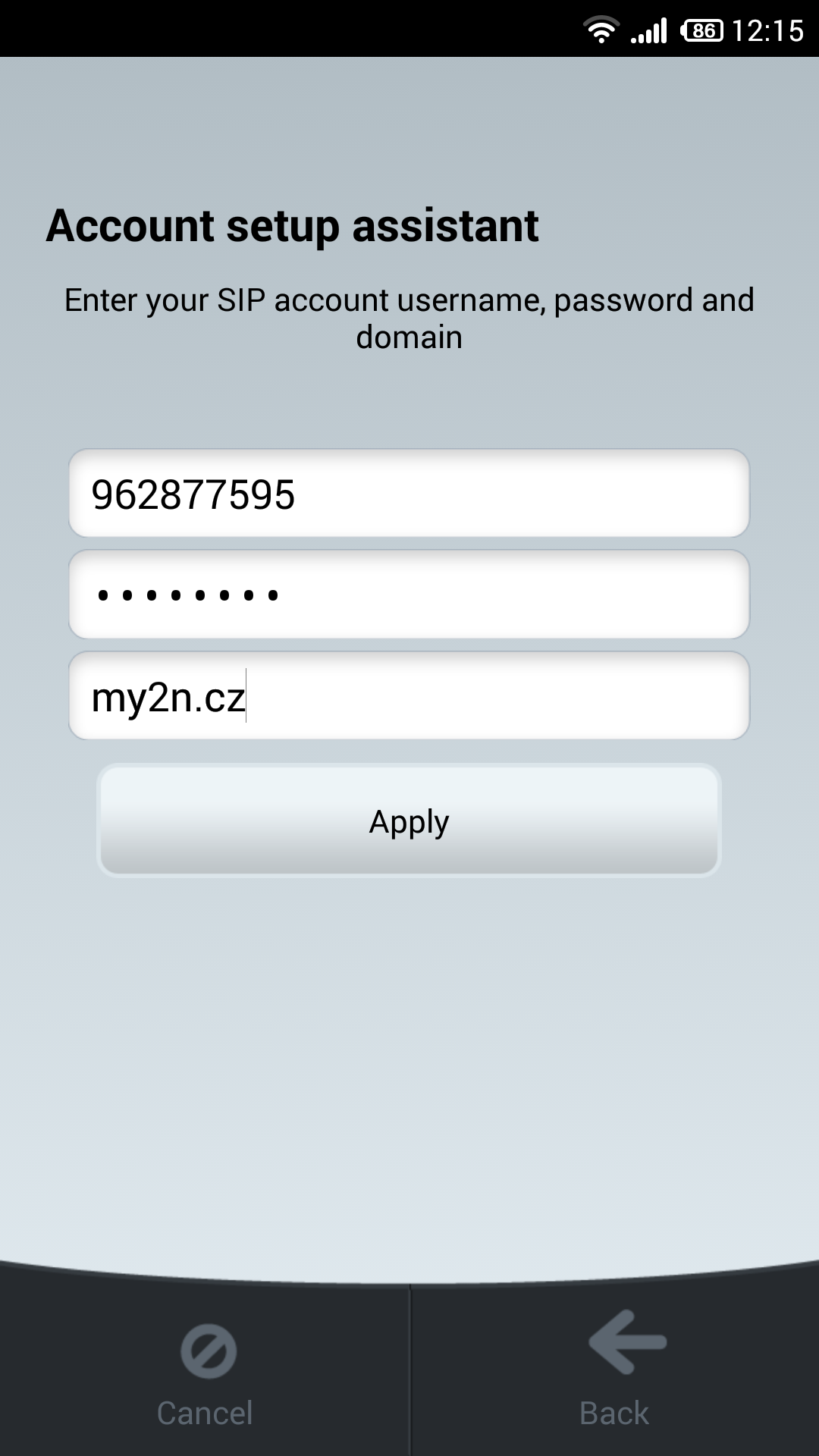Tap the username field containing 962877595
The height and width of the screenshot is (1456, 819).
(x=409, y=494)
